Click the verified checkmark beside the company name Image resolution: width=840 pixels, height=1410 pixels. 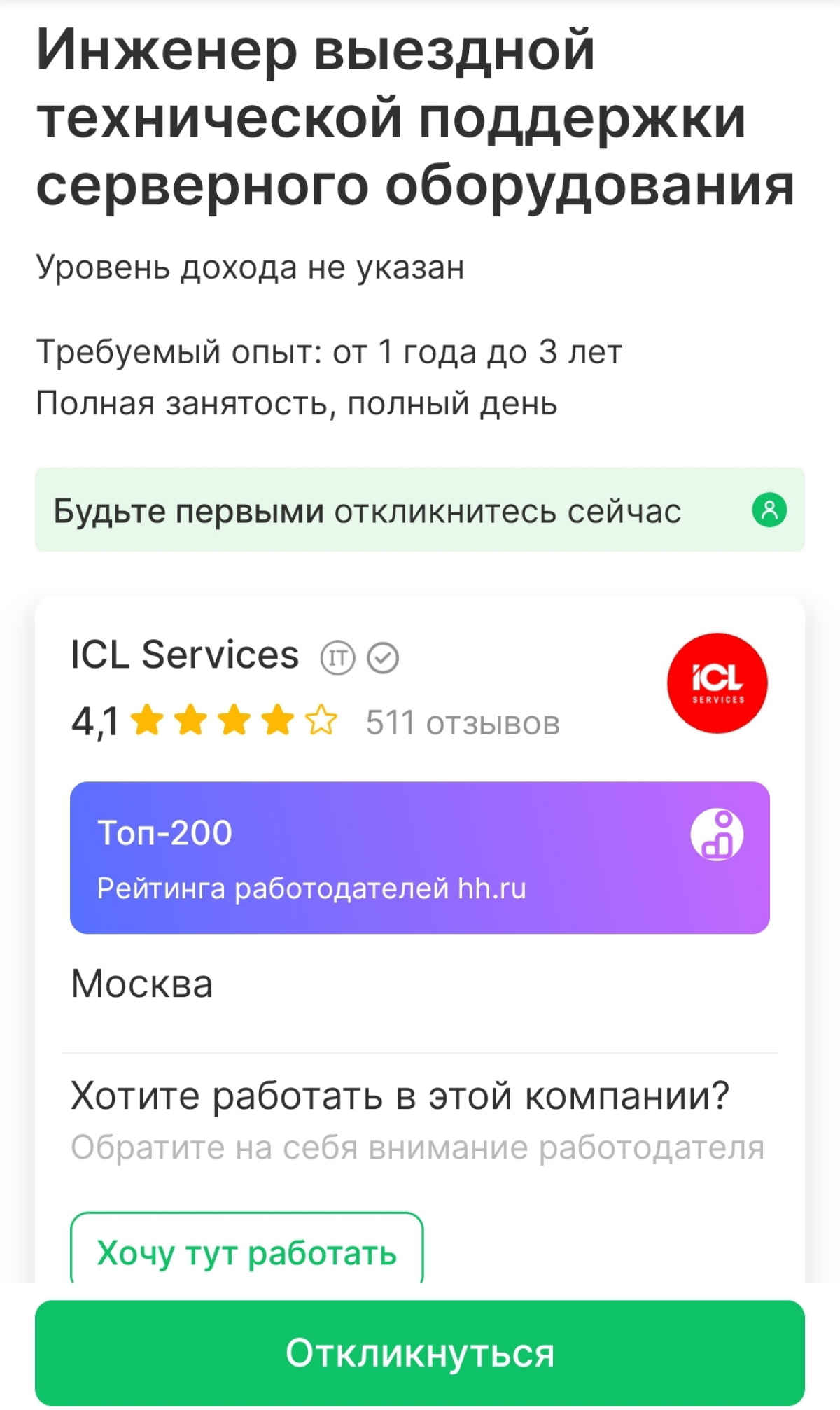(x=382, y=657)
